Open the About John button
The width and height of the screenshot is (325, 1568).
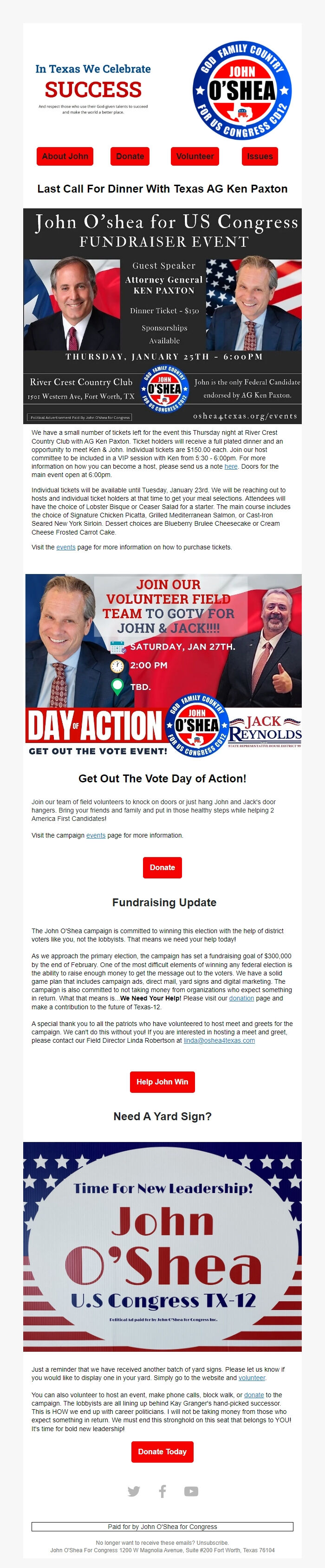(x=65, y=156)
